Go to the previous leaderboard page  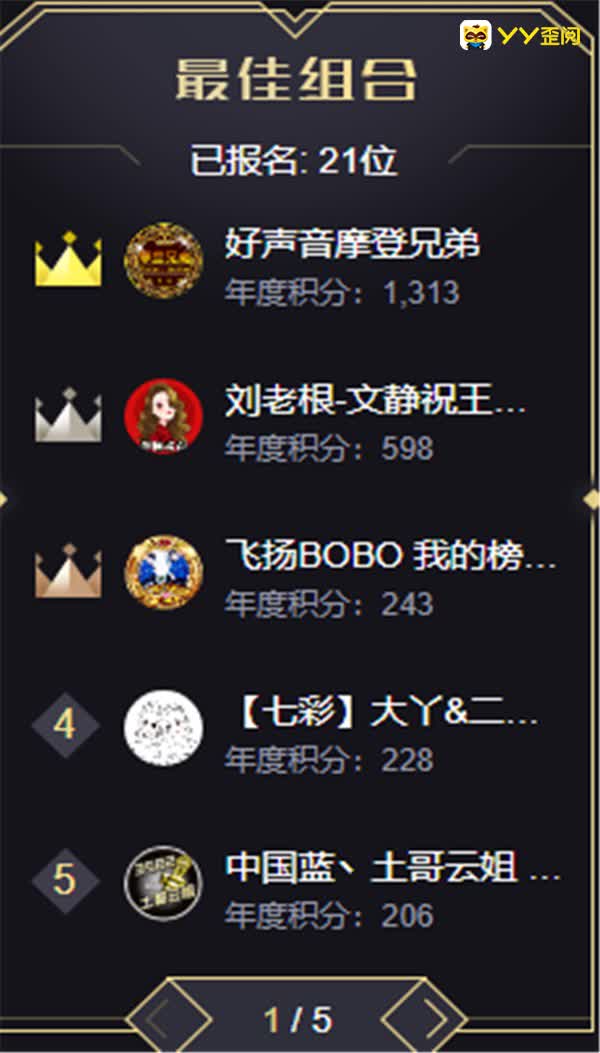coord(163,1019)
